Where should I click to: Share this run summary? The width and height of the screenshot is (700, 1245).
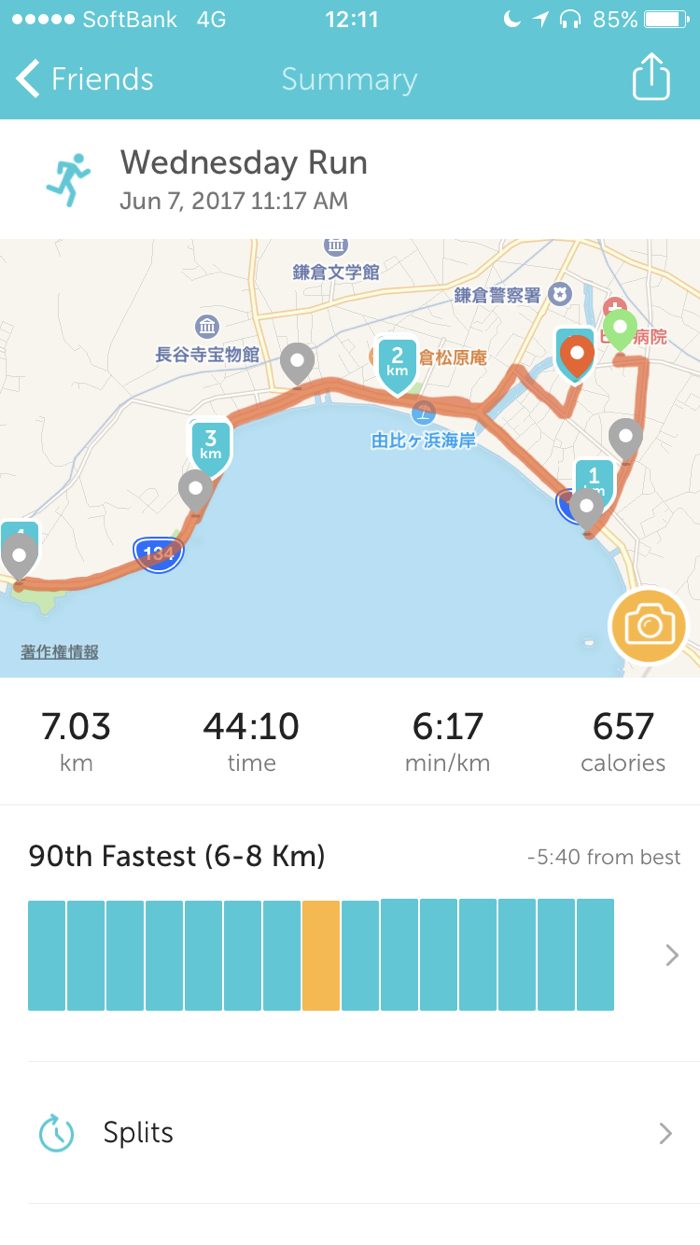[x=650, y=77]
